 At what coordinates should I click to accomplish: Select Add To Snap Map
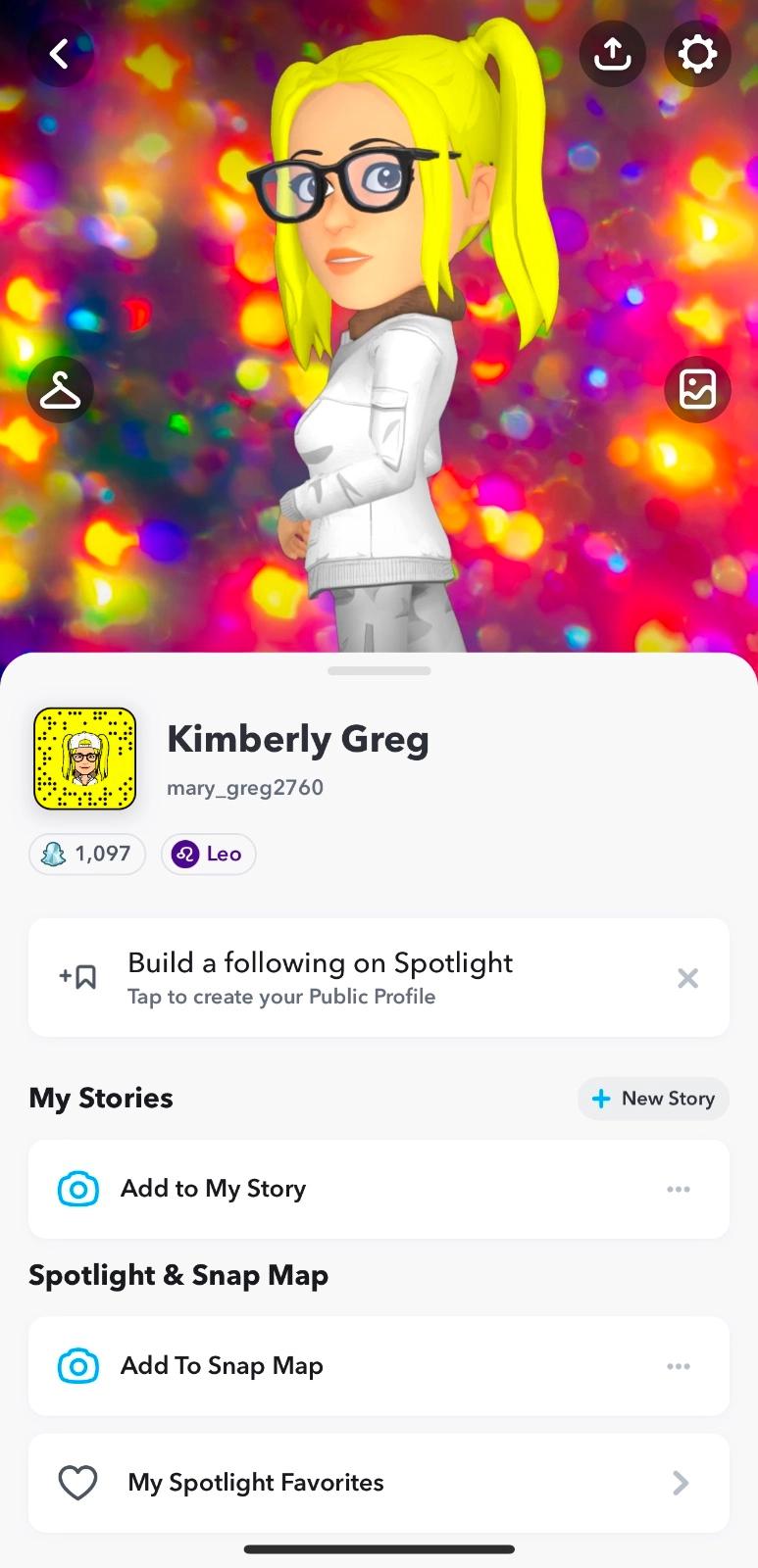pos(222,1365)
